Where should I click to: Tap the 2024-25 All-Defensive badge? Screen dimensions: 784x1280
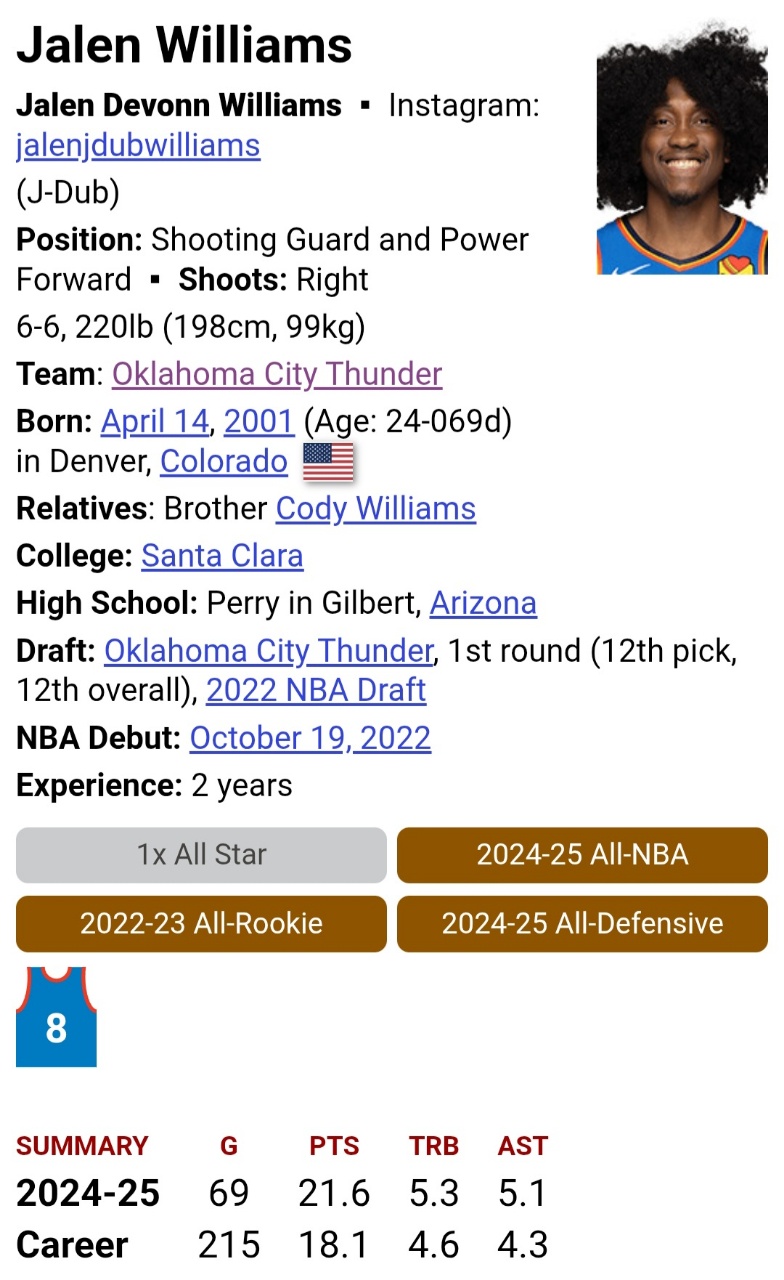click(x=582, y=923)
